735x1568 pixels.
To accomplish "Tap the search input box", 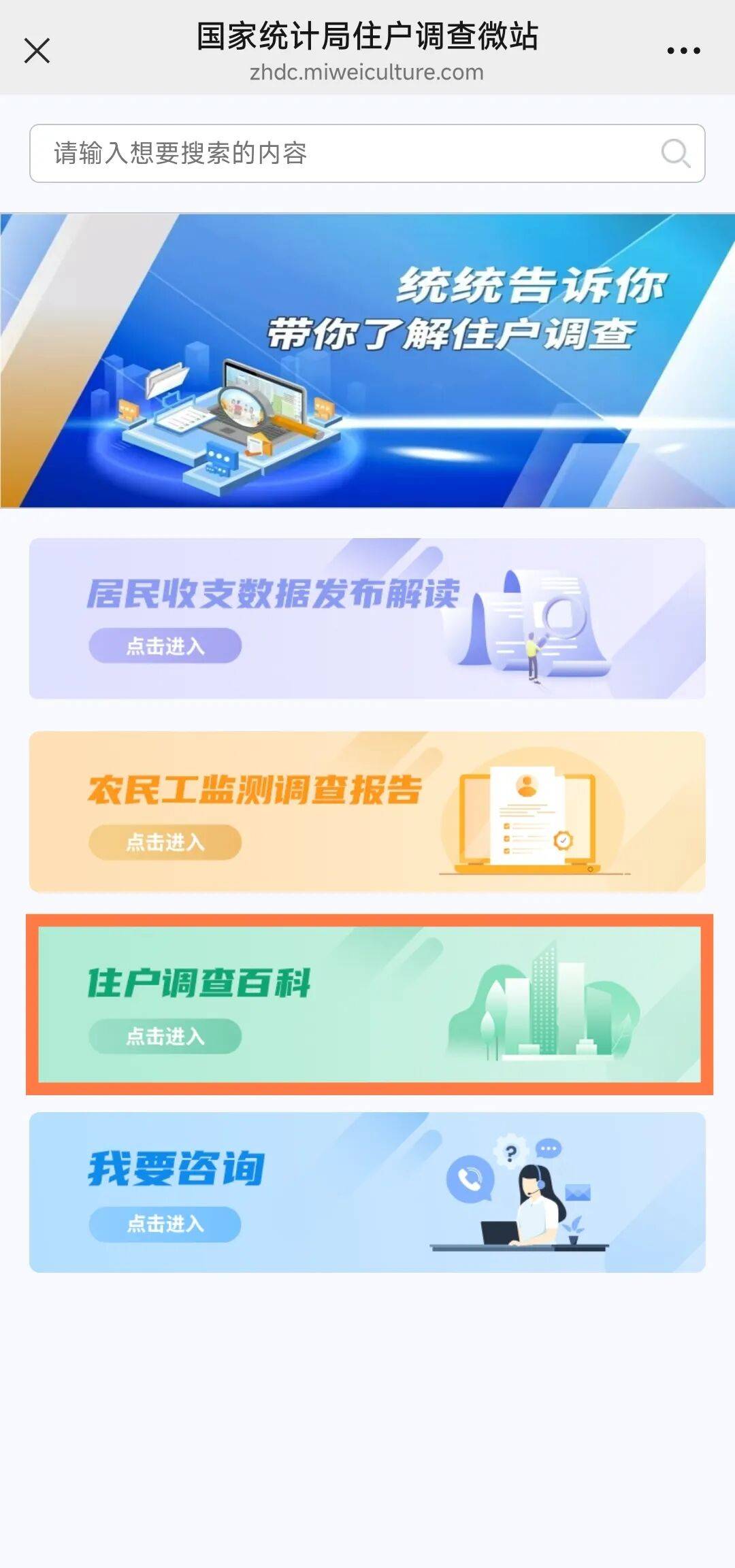I will pos(340,153).
